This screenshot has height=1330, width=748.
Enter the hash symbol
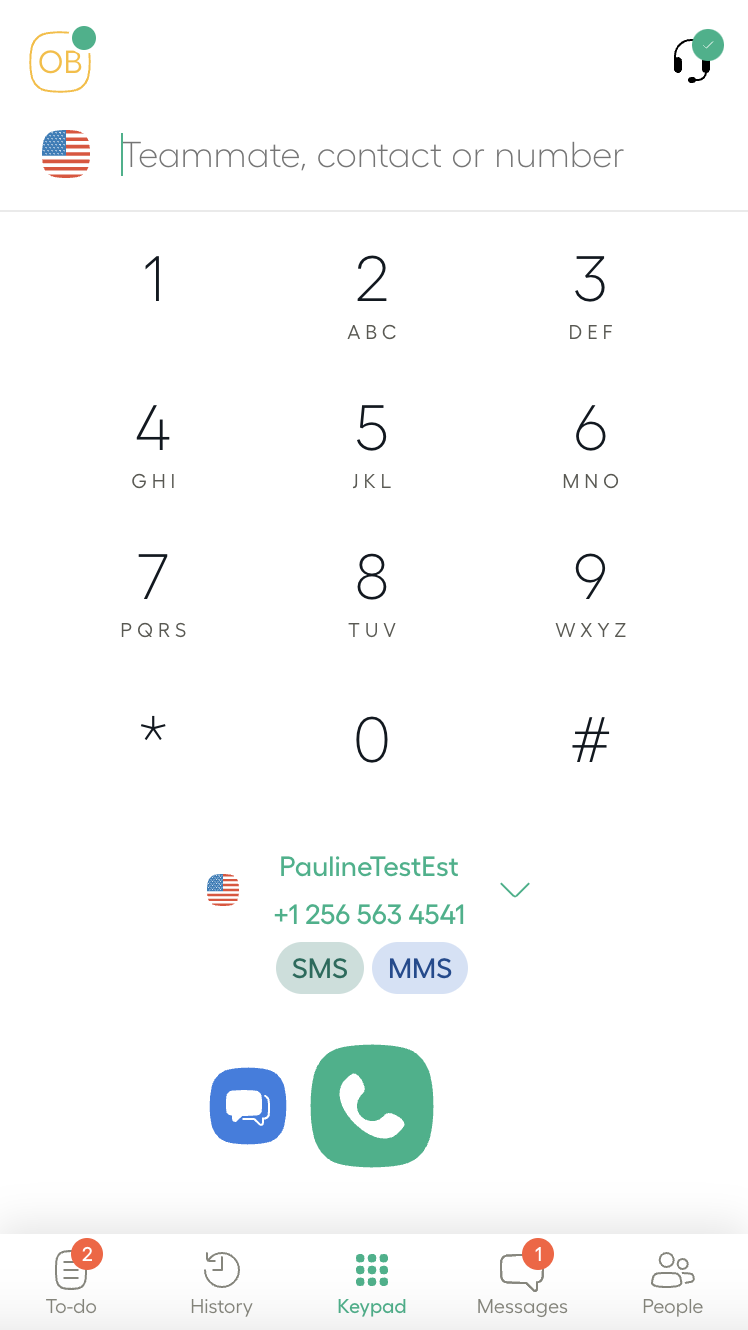(x=591, y=741)
